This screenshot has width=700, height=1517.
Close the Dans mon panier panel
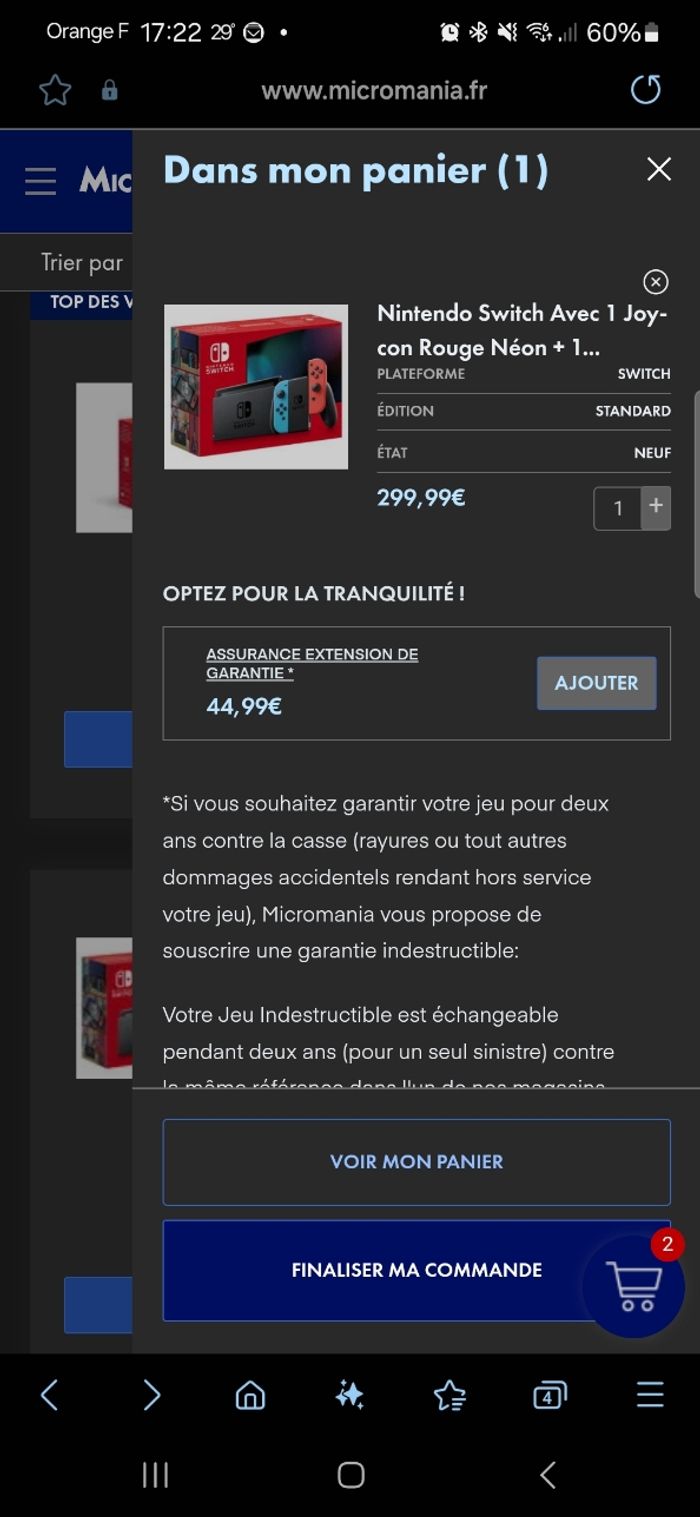(658, 170)
